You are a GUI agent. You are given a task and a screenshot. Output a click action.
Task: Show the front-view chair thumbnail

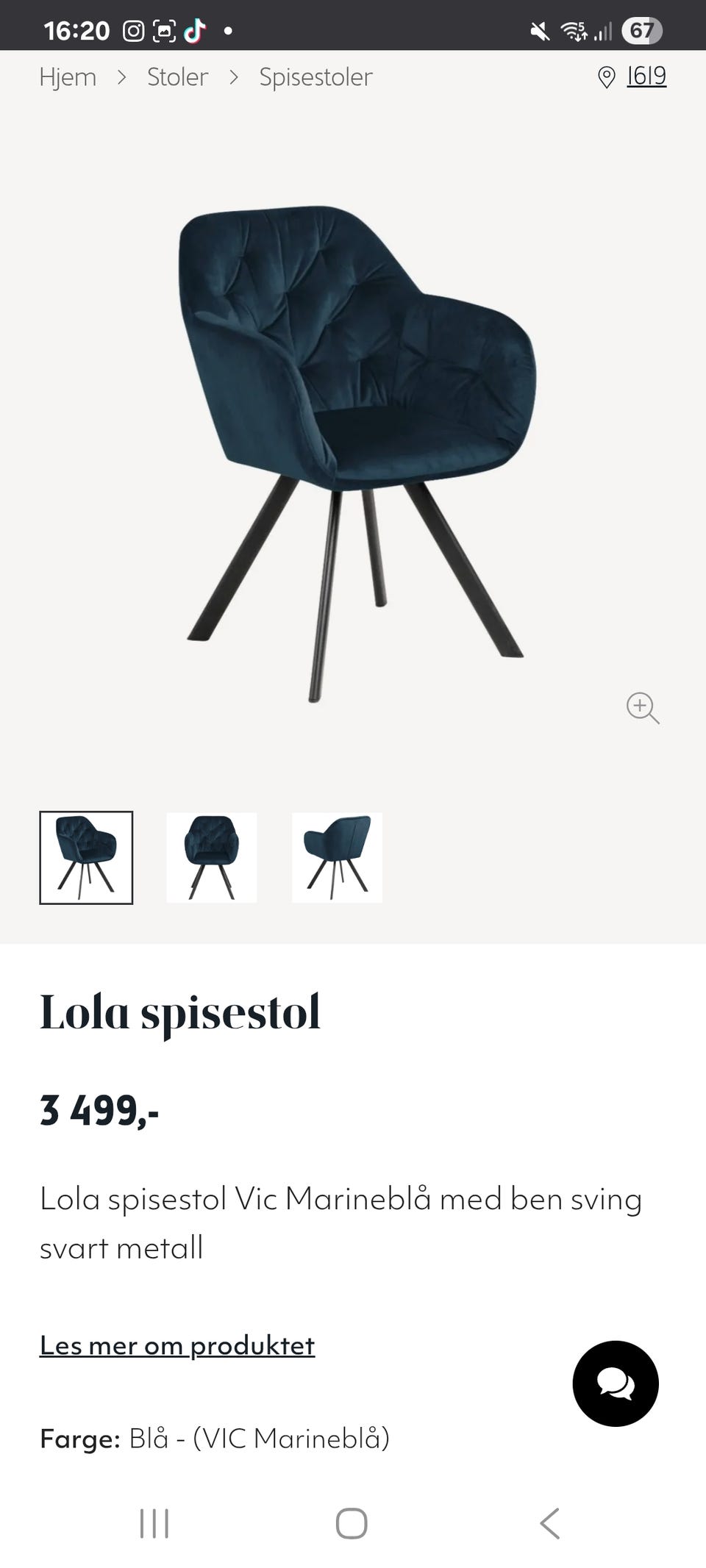click(x=212, y=858)
